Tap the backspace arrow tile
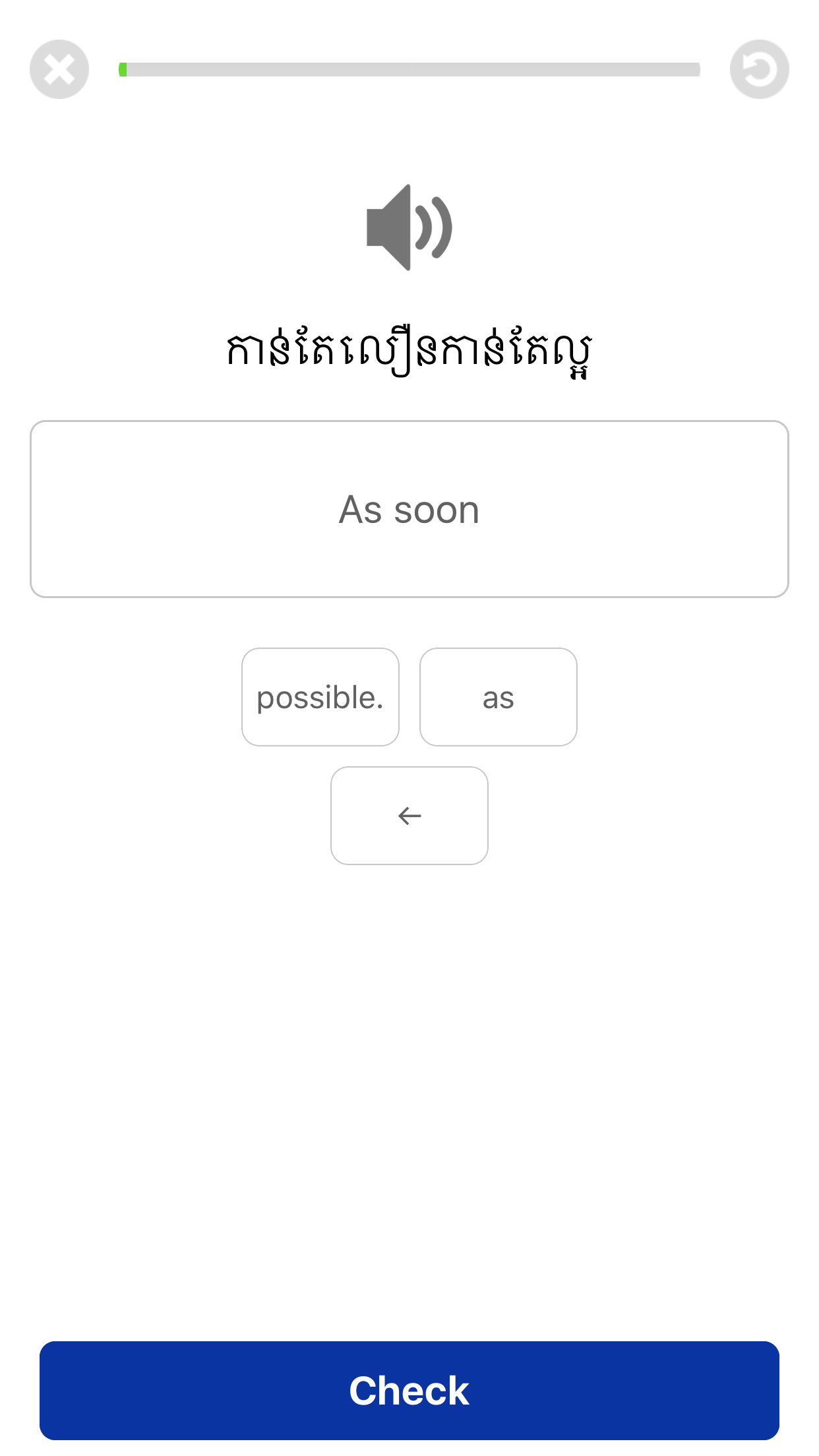The image size is (819, 1456). [409, 816]
